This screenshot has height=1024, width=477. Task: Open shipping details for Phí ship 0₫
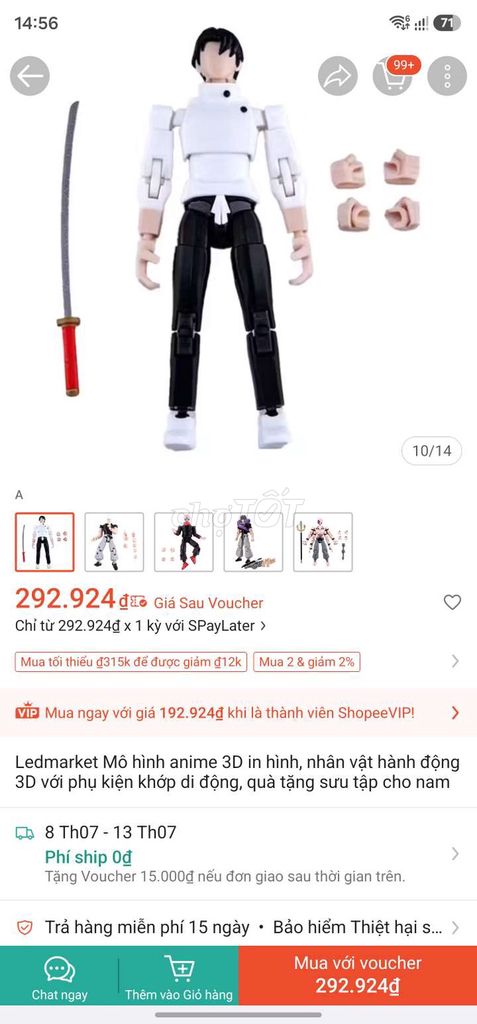(238, 854)
